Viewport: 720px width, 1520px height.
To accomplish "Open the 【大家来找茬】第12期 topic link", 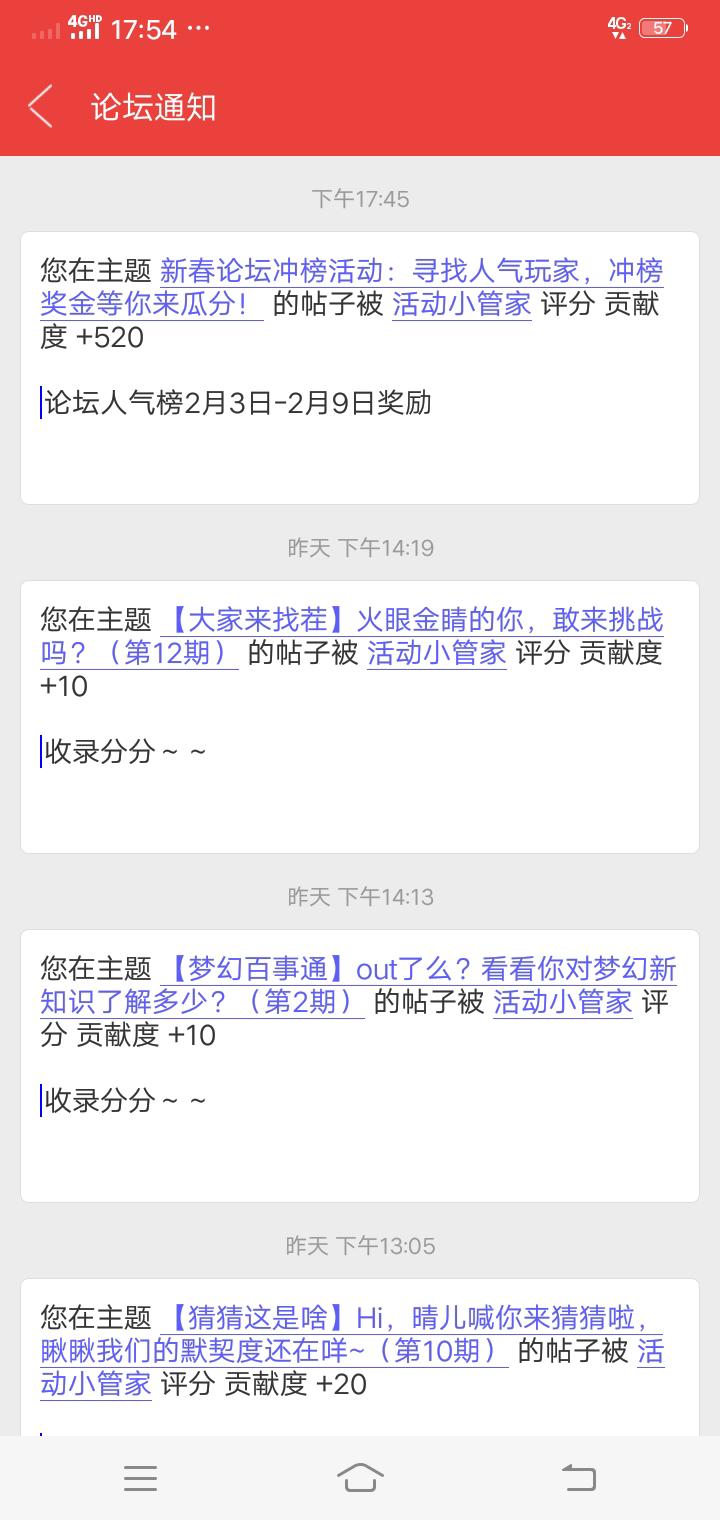I will pos(352,636).
